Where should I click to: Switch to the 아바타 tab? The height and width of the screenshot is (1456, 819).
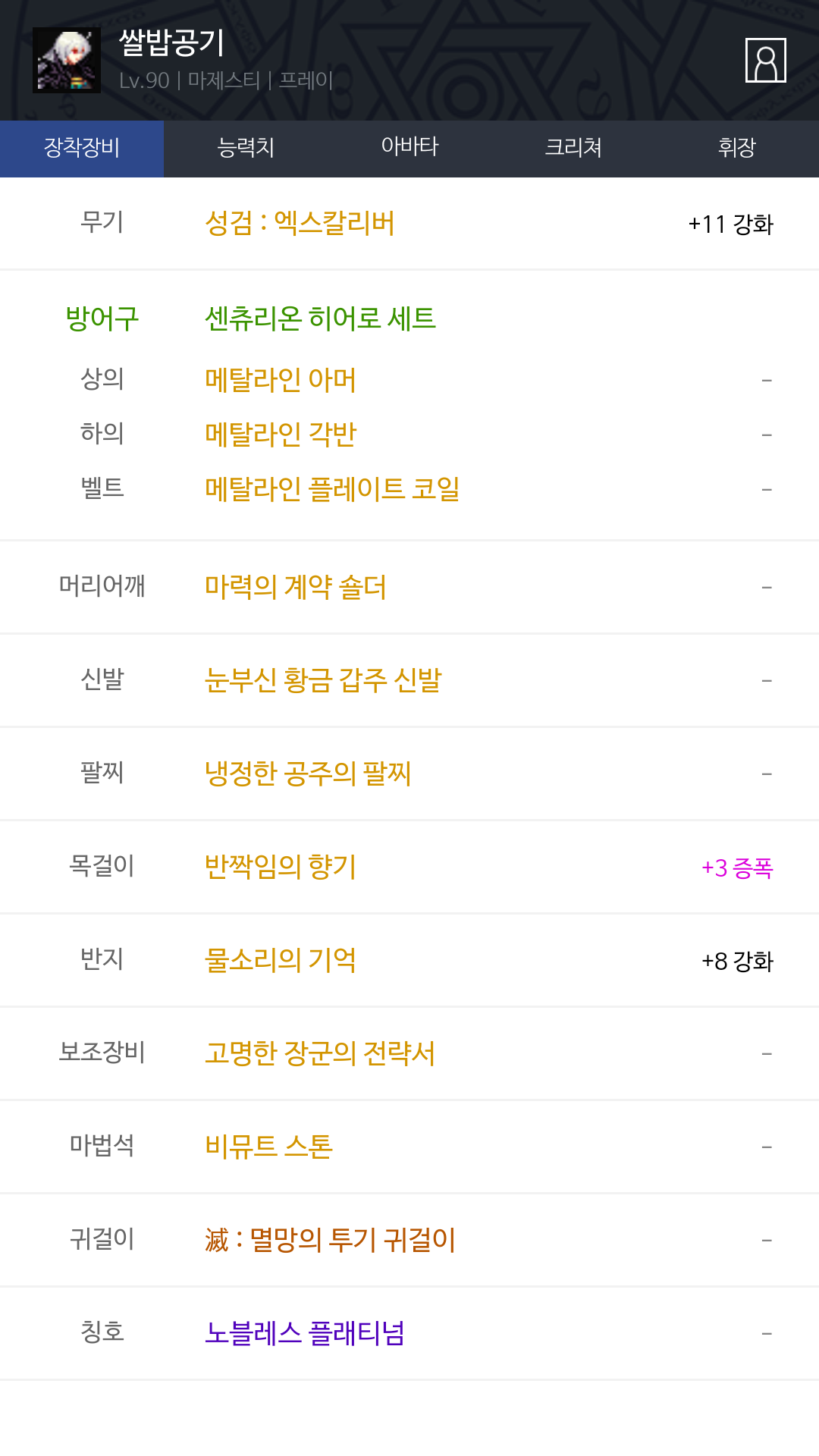409,149
